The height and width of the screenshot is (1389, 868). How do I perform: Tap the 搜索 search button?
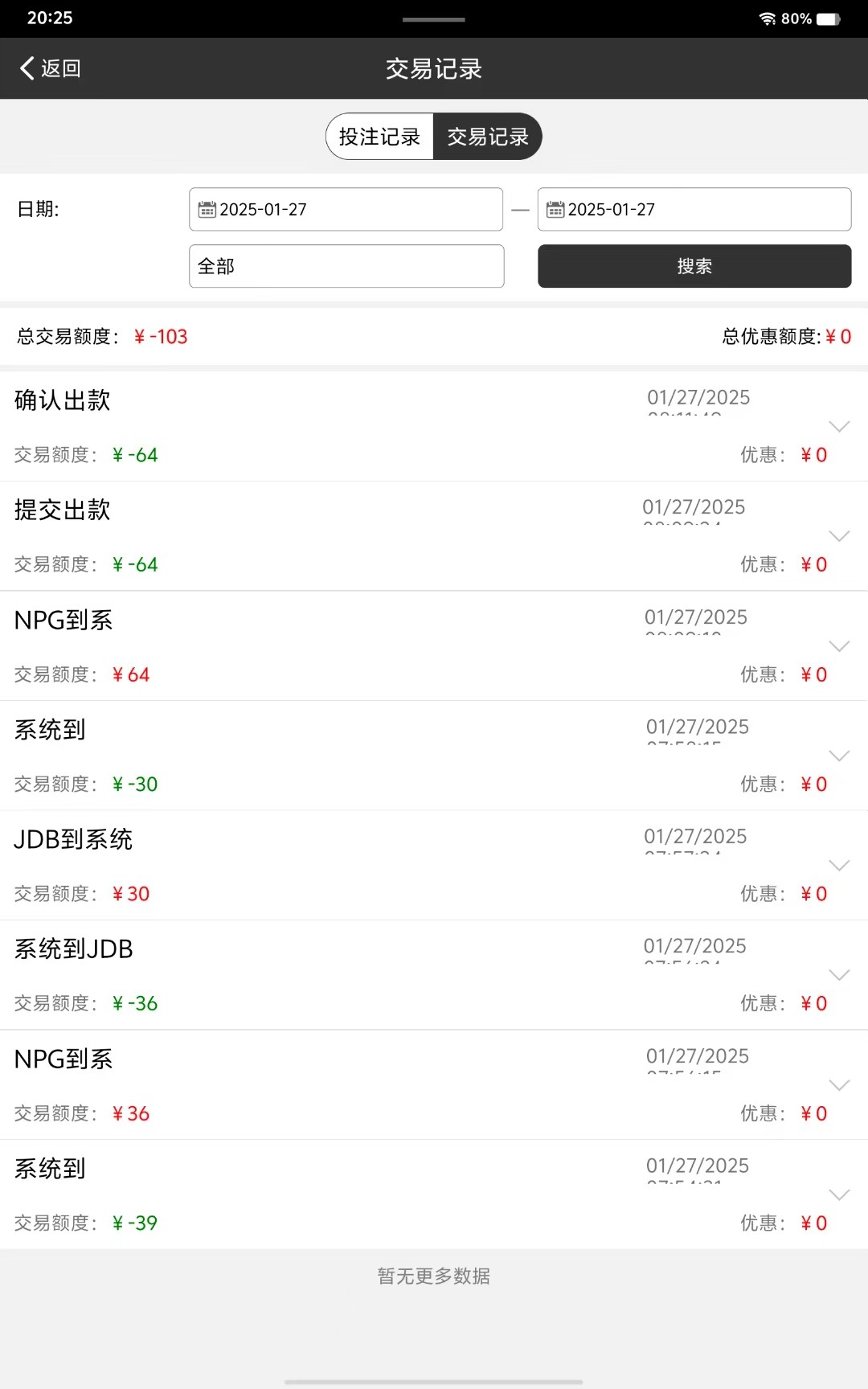694,266
